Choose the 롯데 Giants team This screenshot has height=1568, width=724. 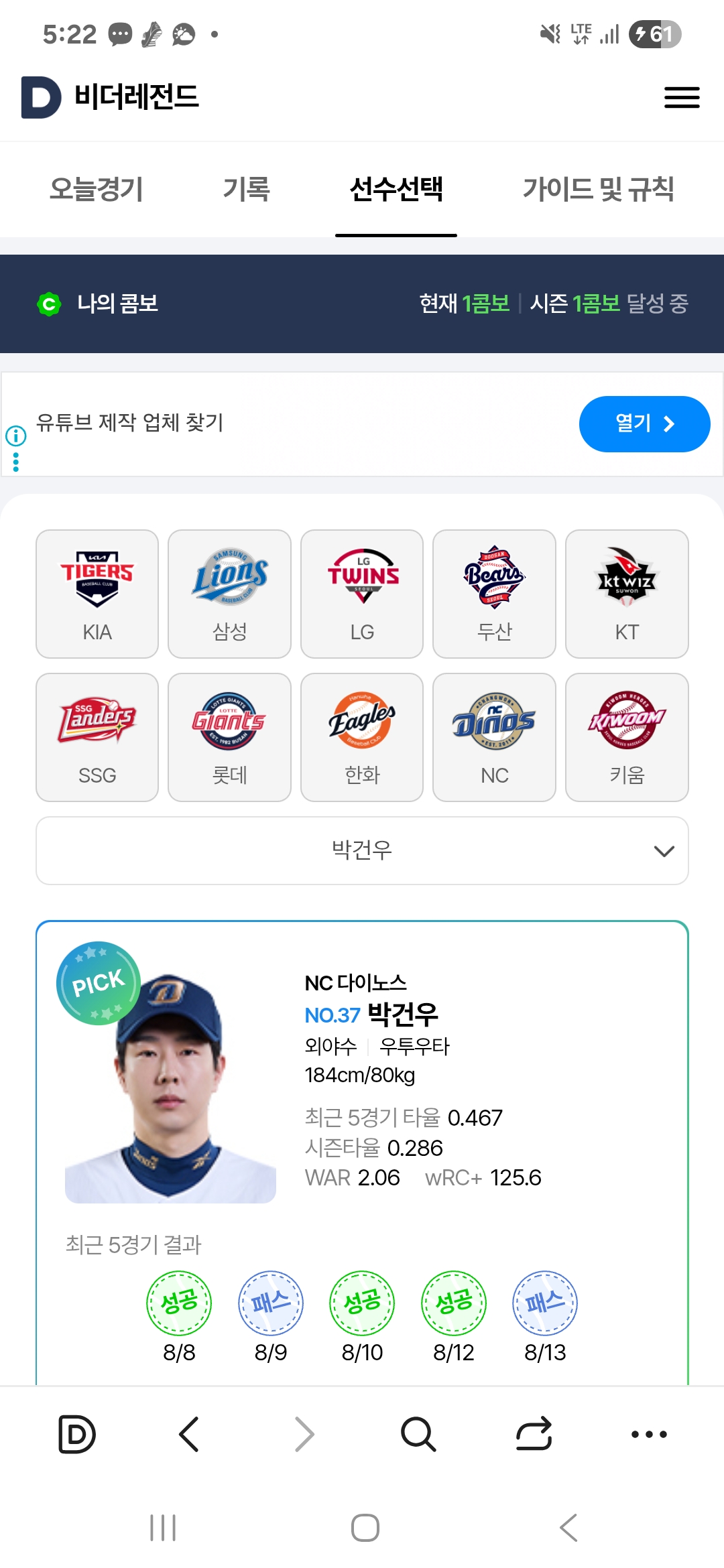click(229, 737)
